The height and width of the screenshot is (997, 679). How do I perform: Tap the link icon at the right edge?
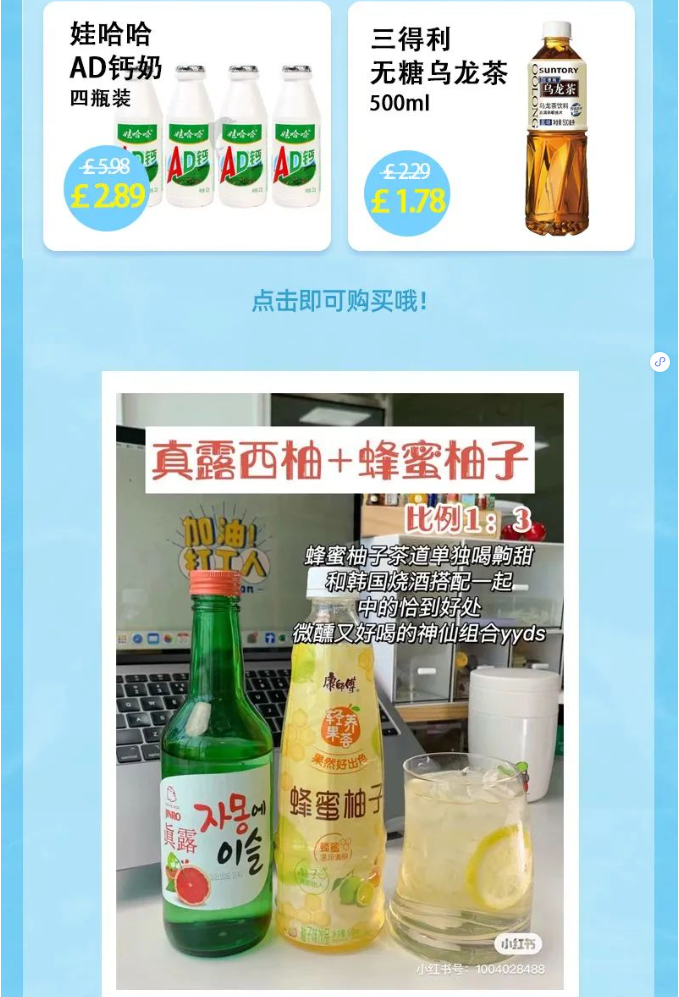tap(660, 362)
